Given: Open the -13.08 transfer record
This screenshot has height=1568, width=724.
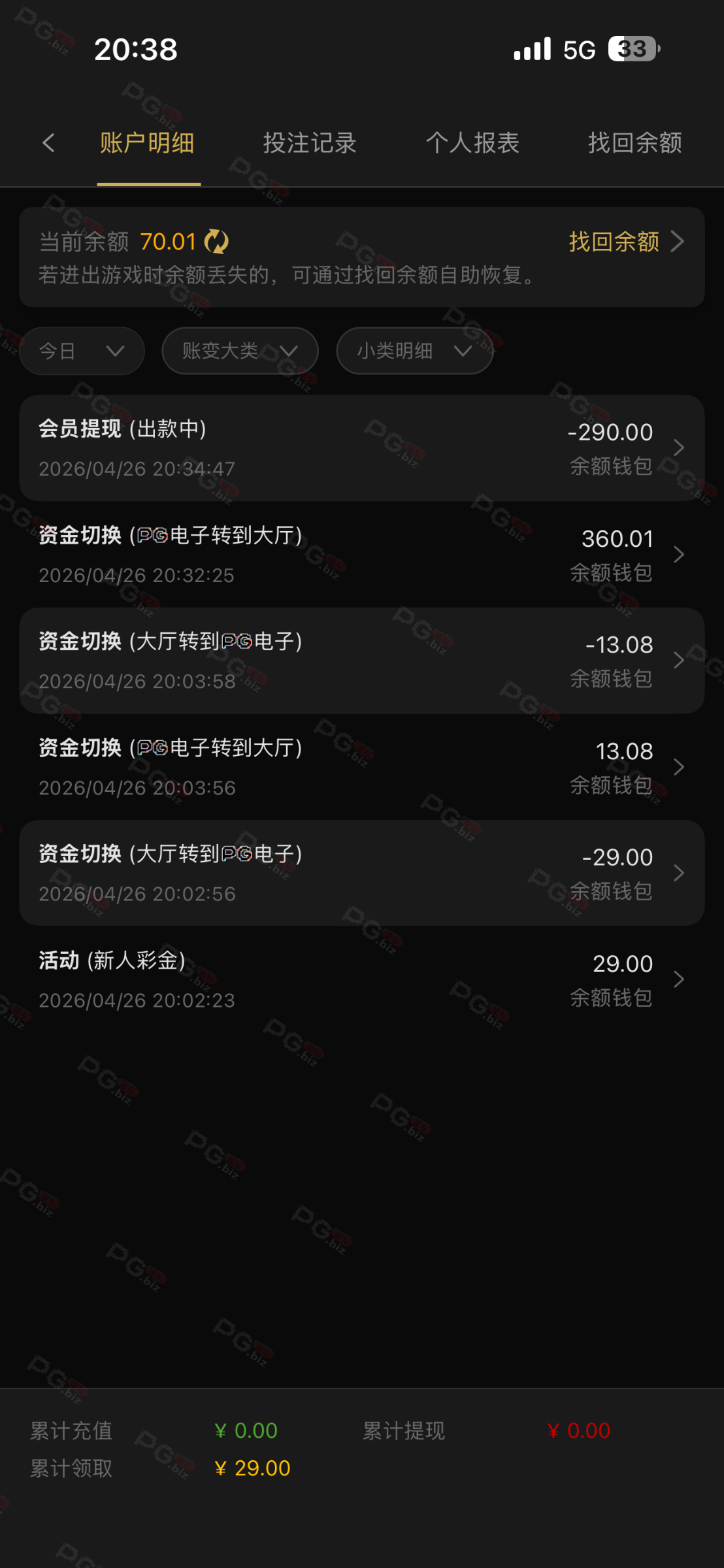Looking at the screenshot, I should pos(361,661).
